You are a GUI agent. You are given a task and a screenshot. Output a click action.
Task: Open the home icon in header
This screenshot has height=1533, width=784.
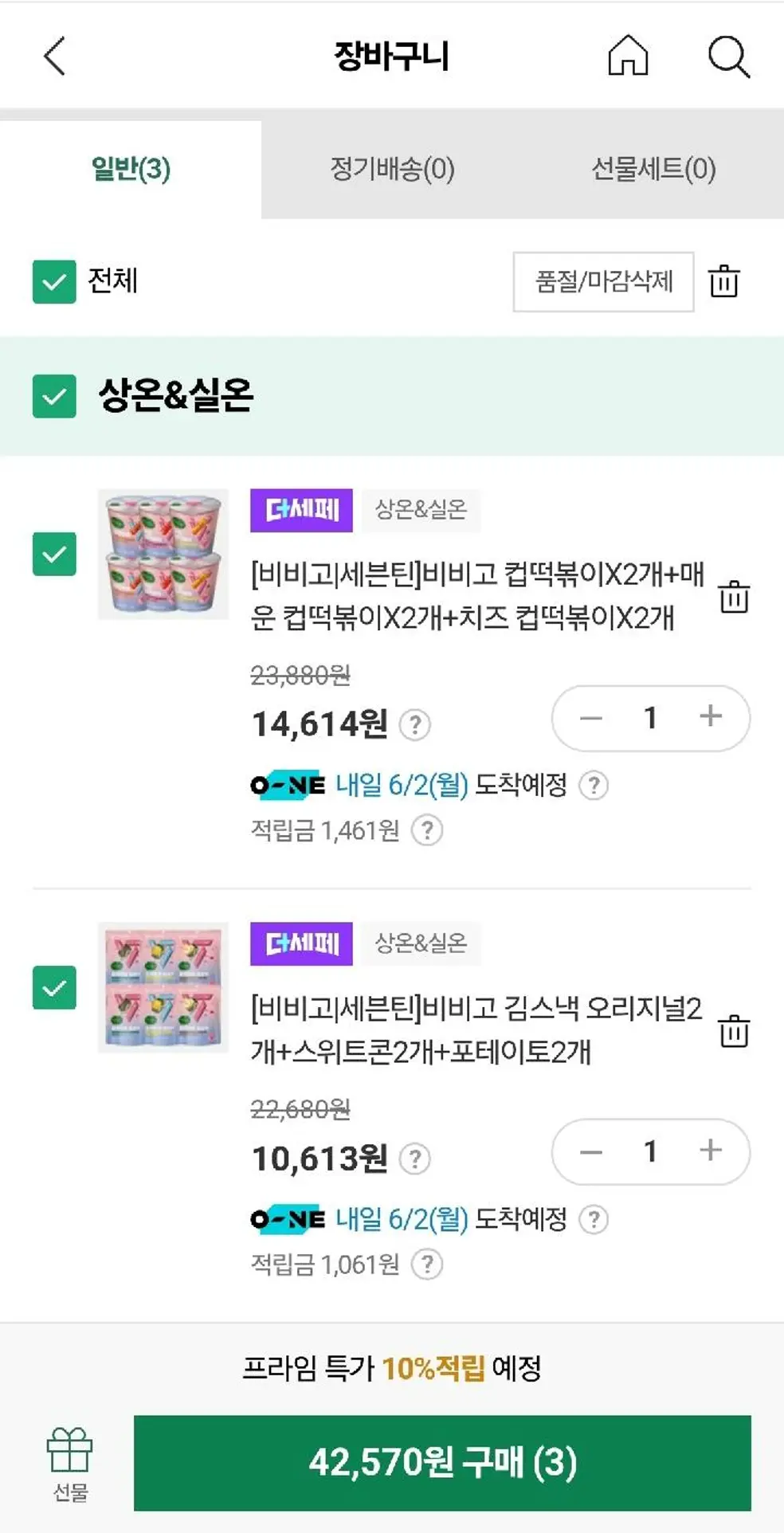[628, 56]
